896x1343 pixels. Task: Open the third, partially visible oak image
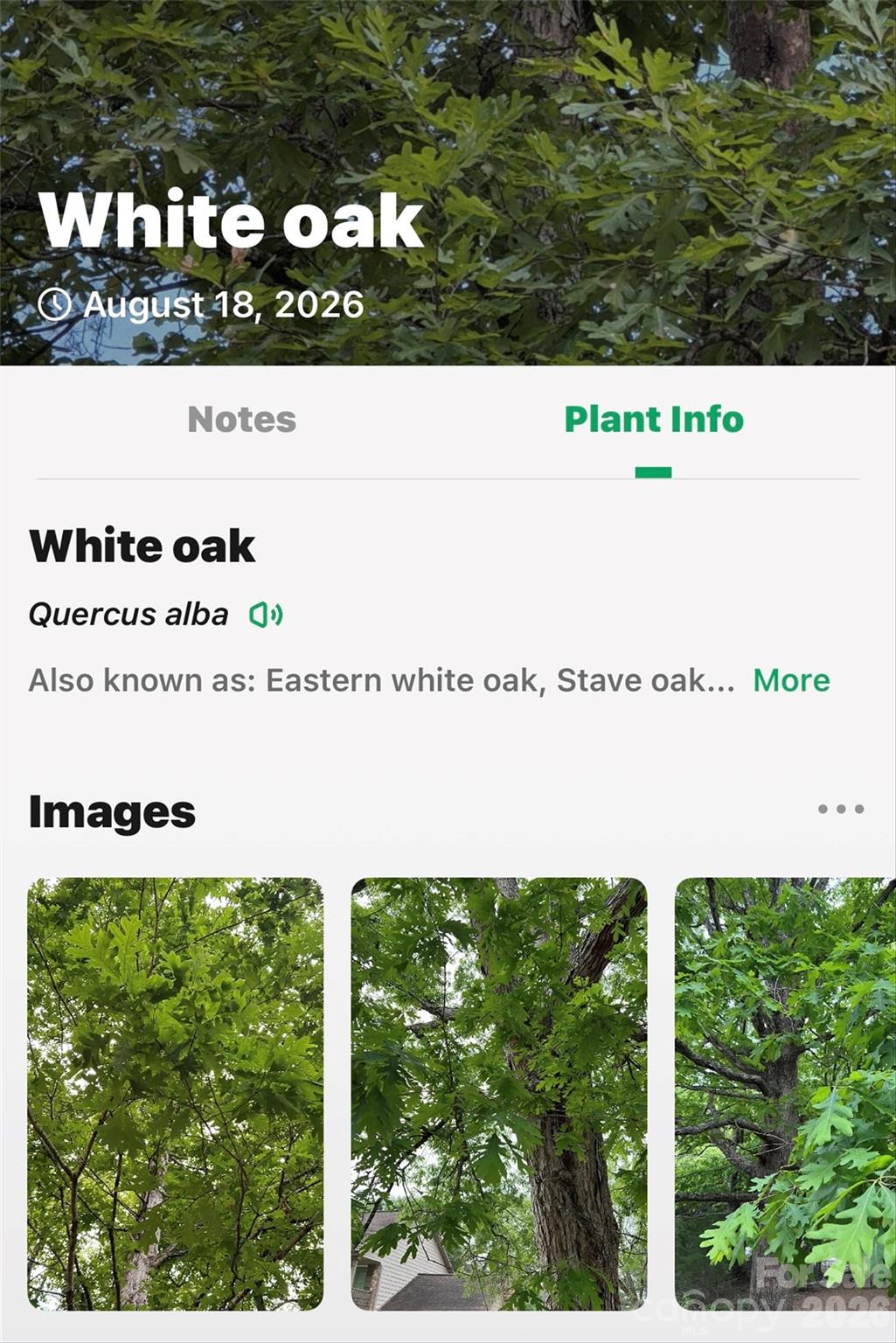[x=785, y=1094]
